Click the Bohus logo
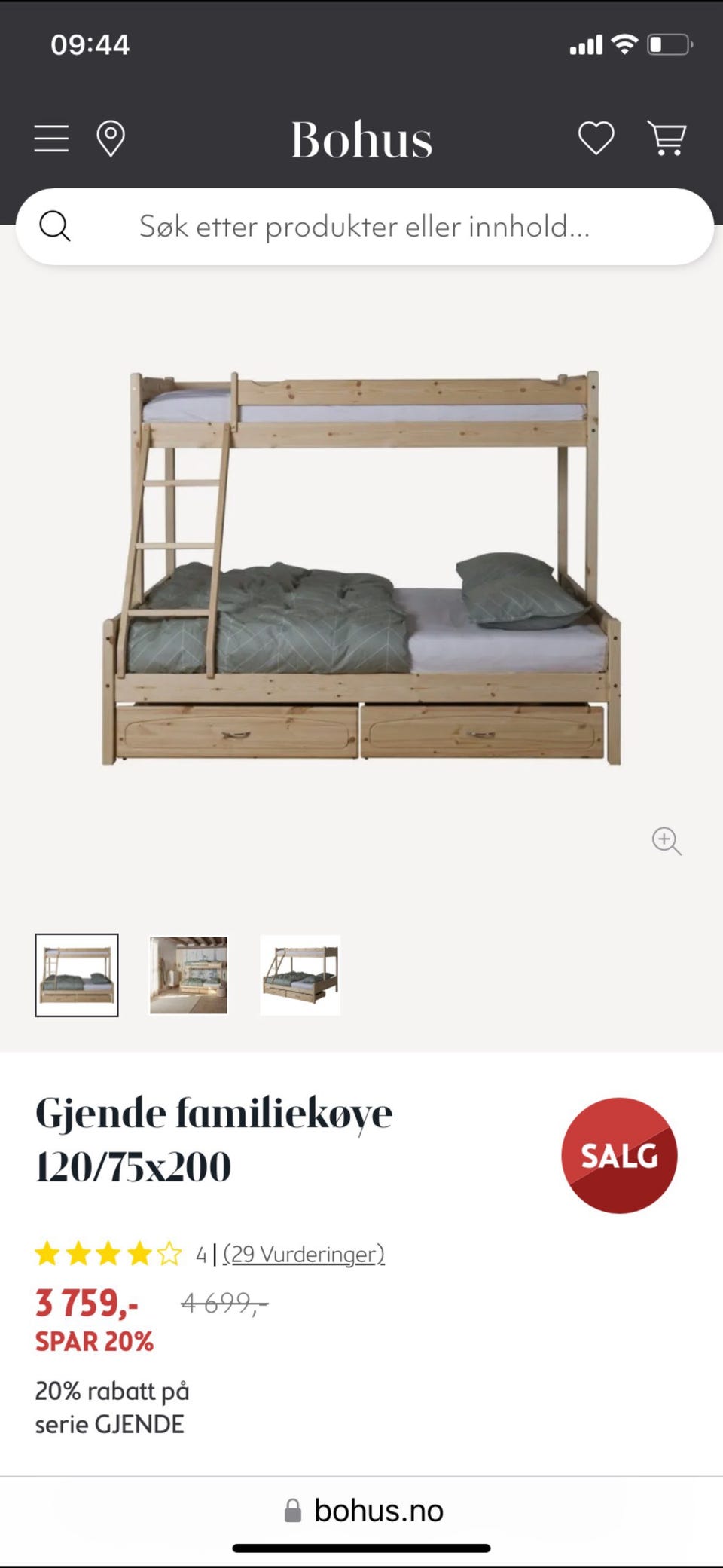 click(361, 139)
